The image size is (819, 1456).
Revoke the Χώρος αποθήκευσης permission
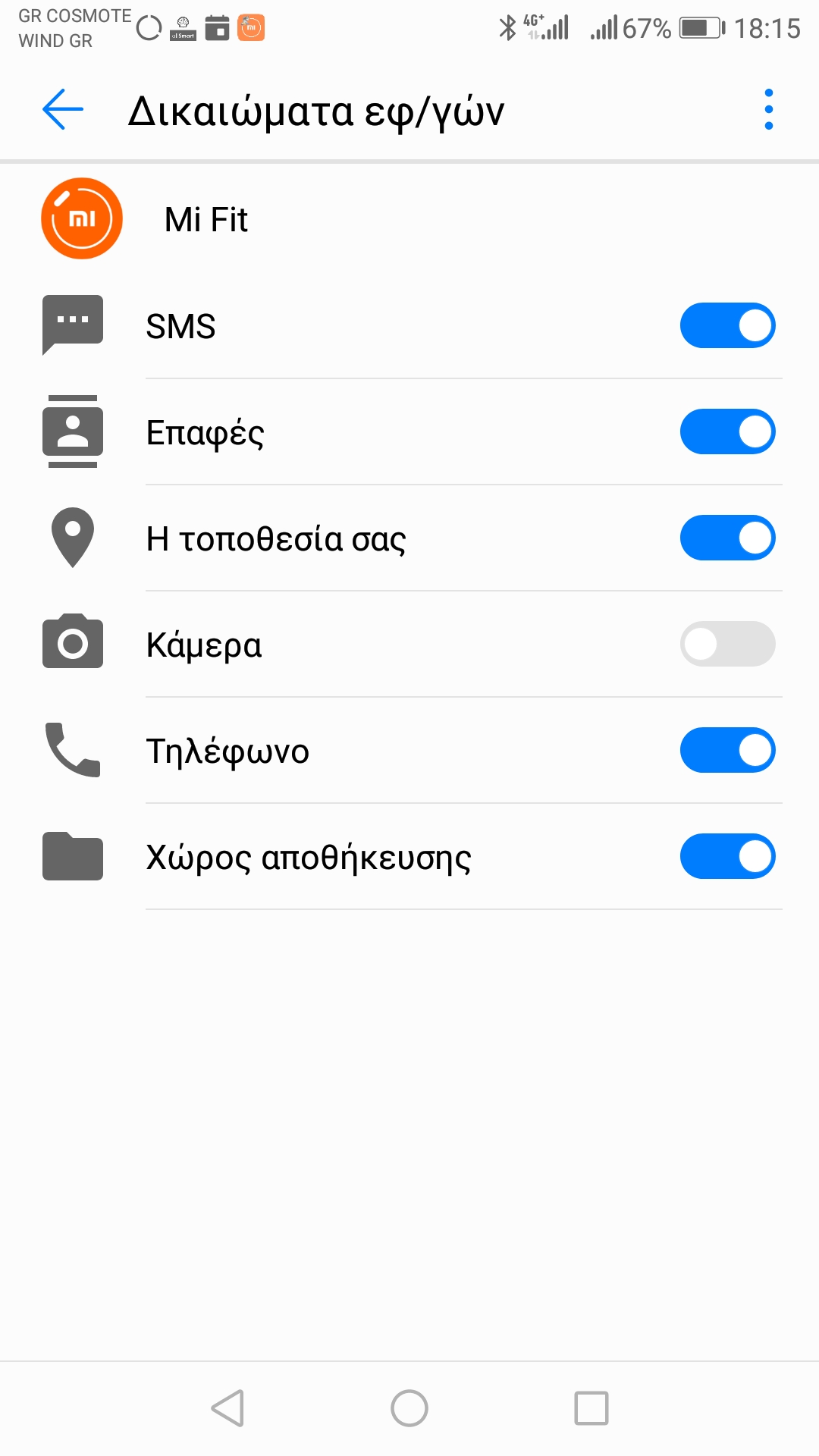point(727,857)
